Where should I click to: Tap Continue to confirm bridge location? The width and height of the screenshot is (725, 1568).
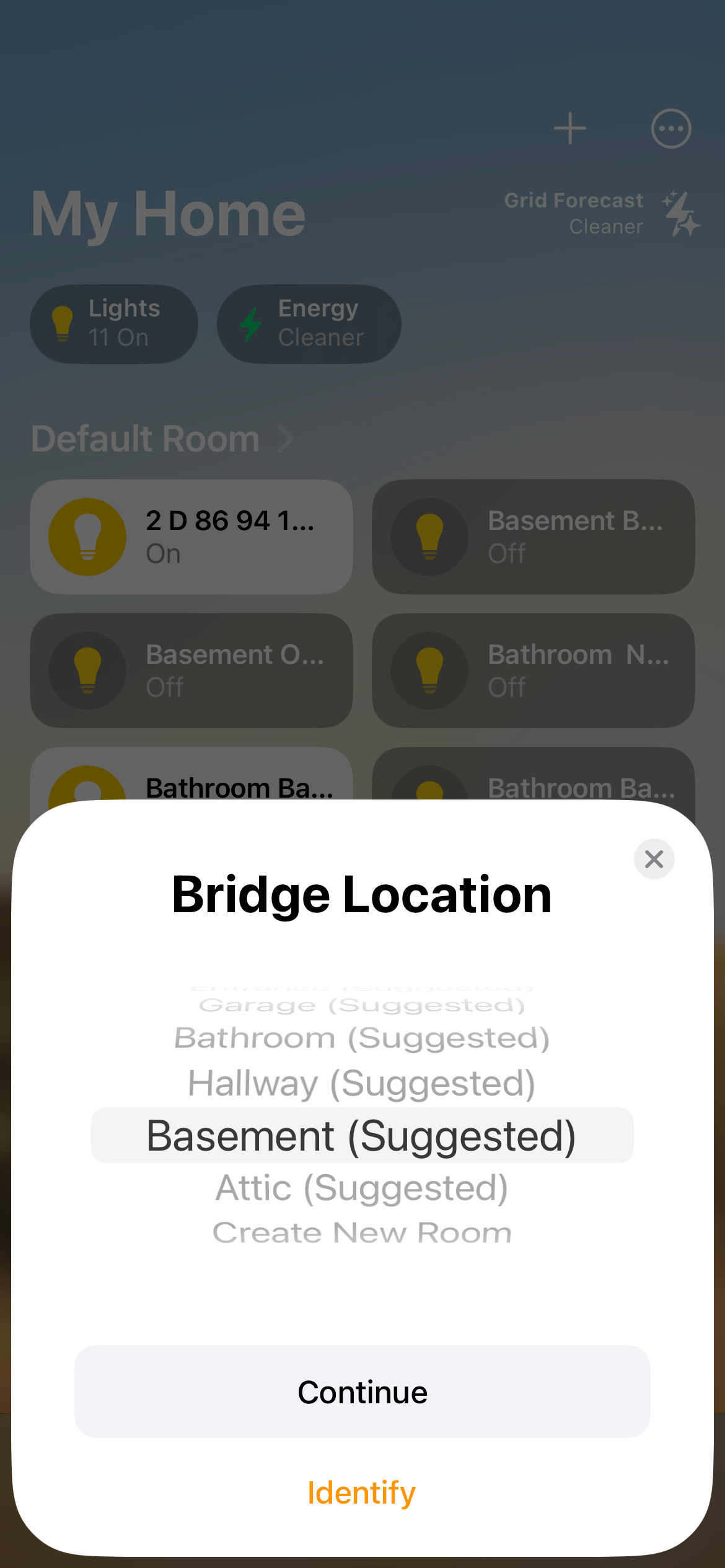click(362, 1392)
